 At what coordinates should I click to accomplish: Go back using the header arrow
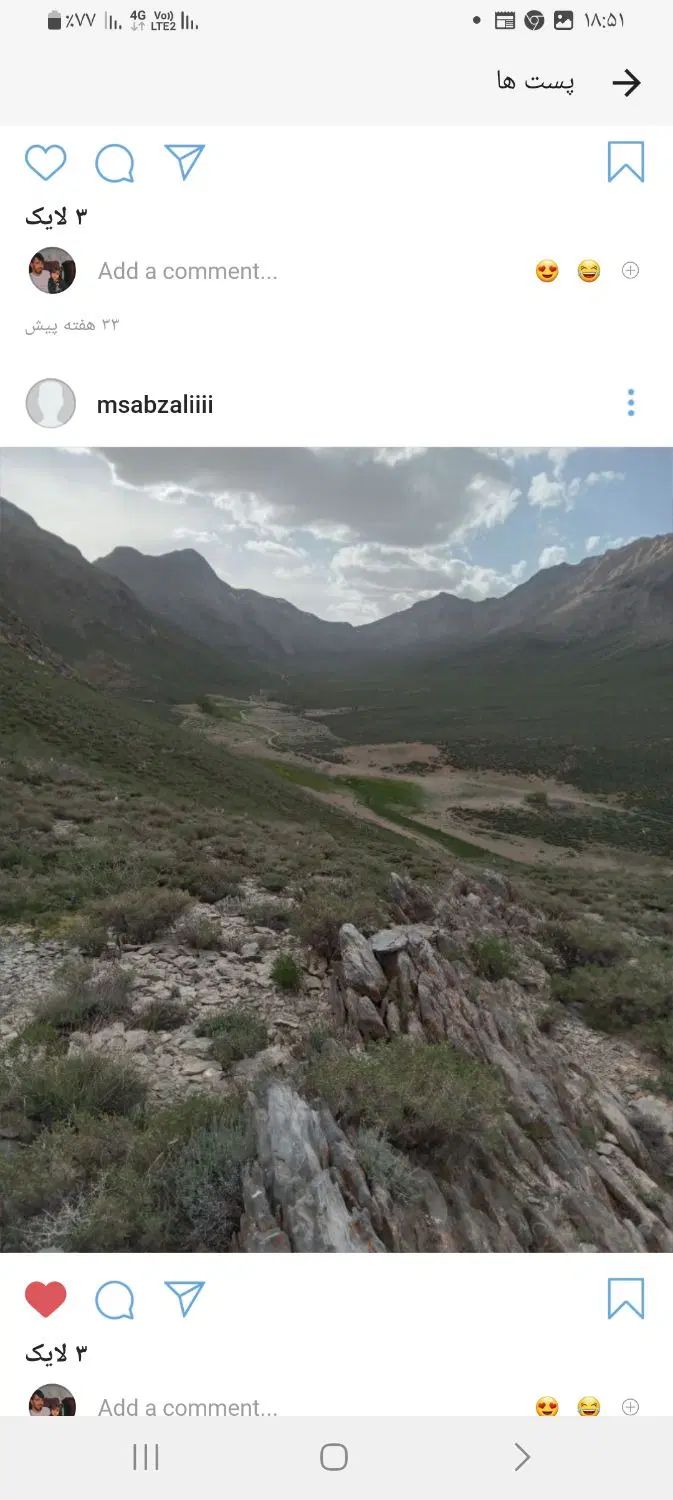coord(626,83)
